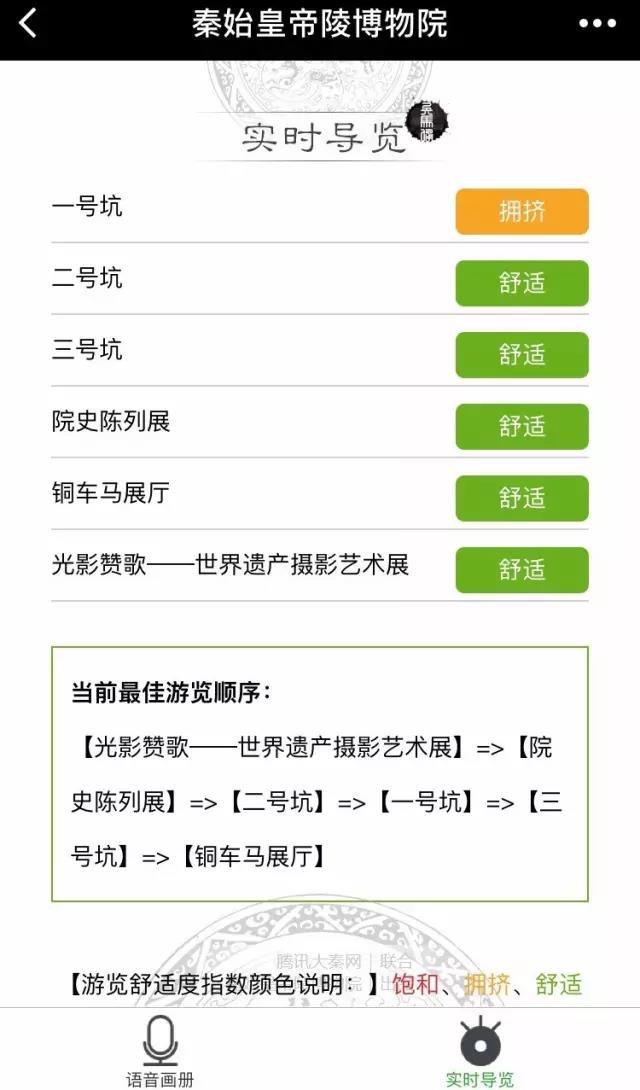Select the 舒适 button for 铜车马展厅
Viewport: 640px width, 1090px height.
(x=522, y=498)
